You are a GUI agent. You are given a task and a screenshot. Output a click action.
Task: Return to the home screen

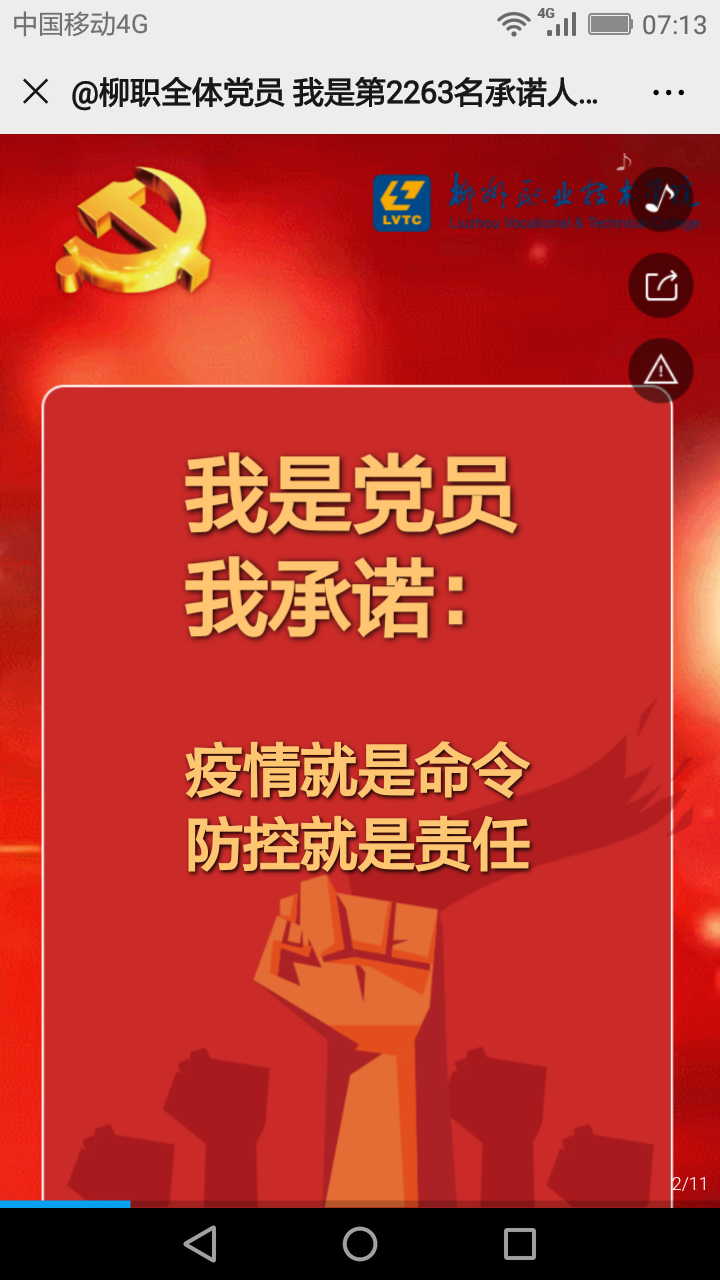tap(360, 1244)
